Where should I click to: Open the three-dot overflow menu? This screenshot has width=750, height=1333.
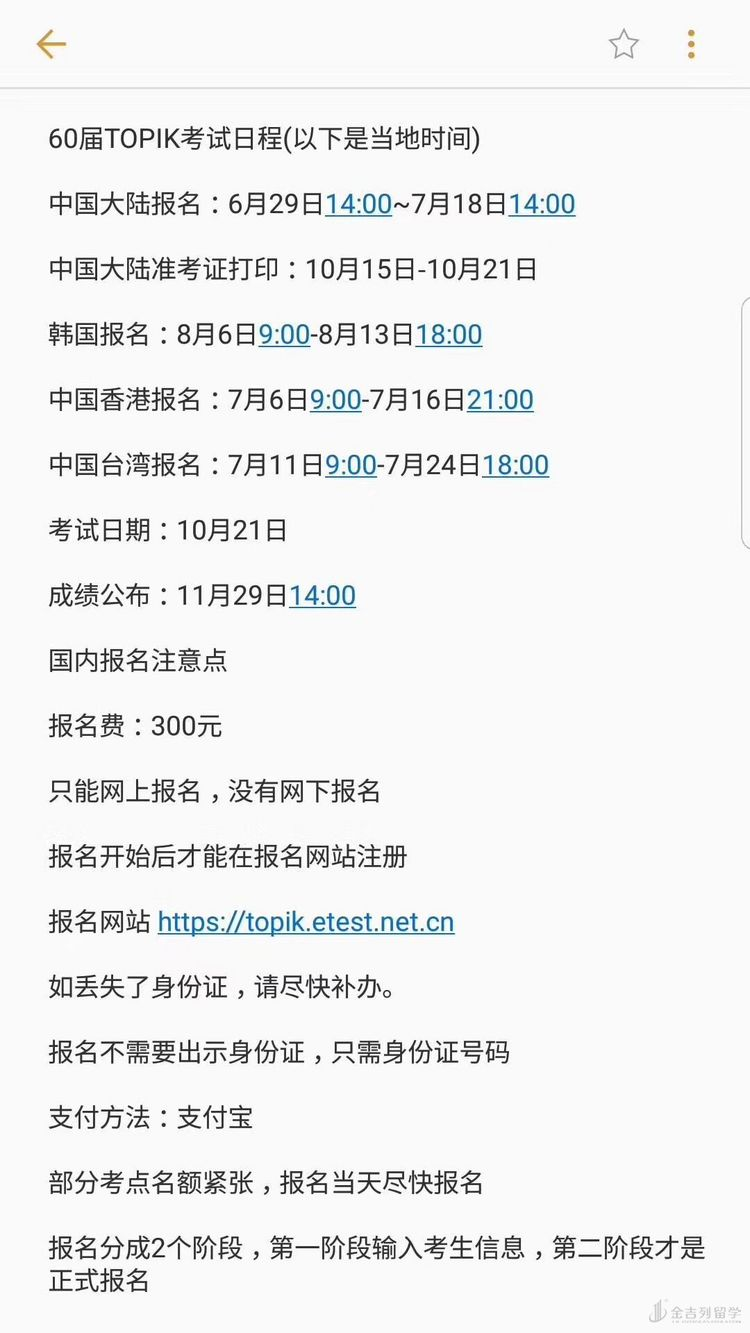pyautogui.click(x=691, y=44)
